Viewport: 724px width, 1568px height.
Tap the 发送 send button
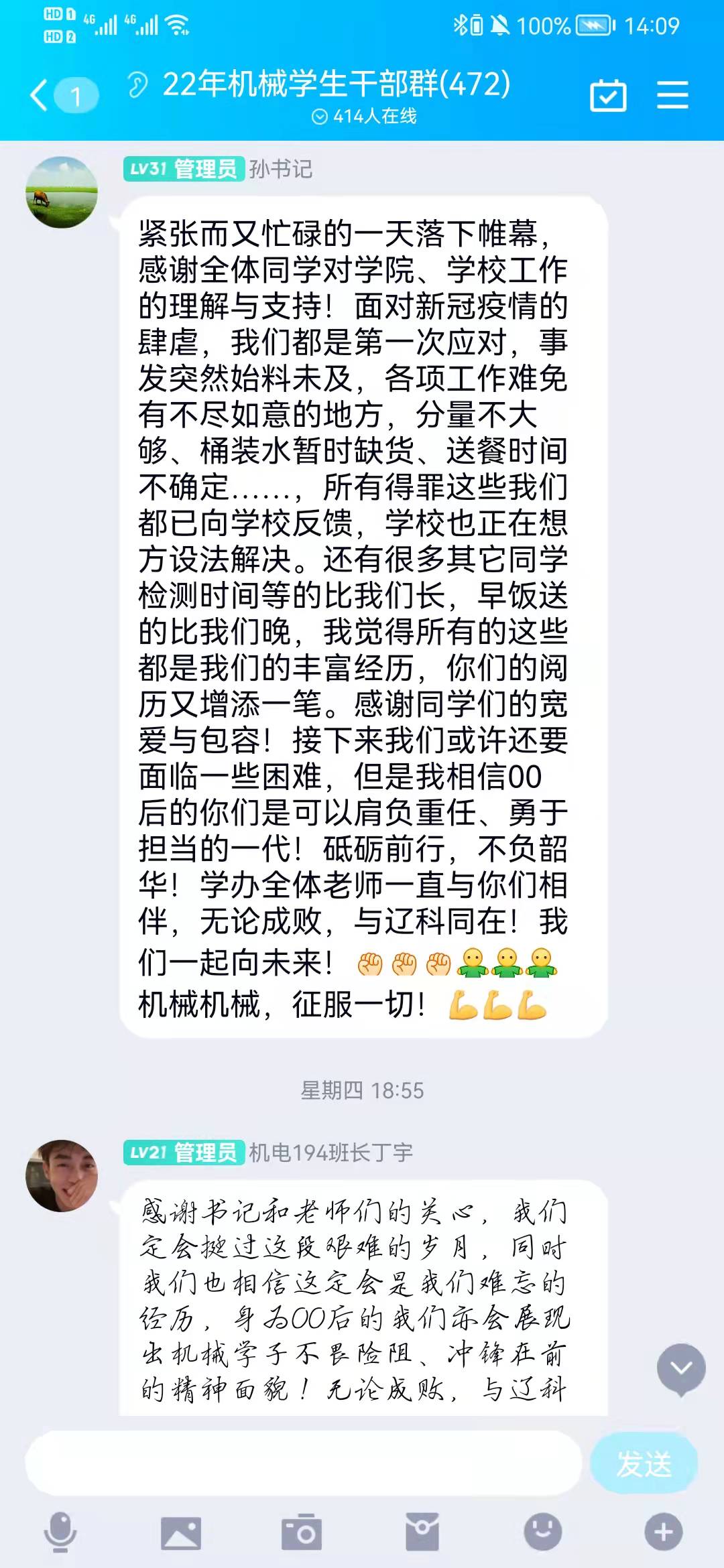point(644,1464)
